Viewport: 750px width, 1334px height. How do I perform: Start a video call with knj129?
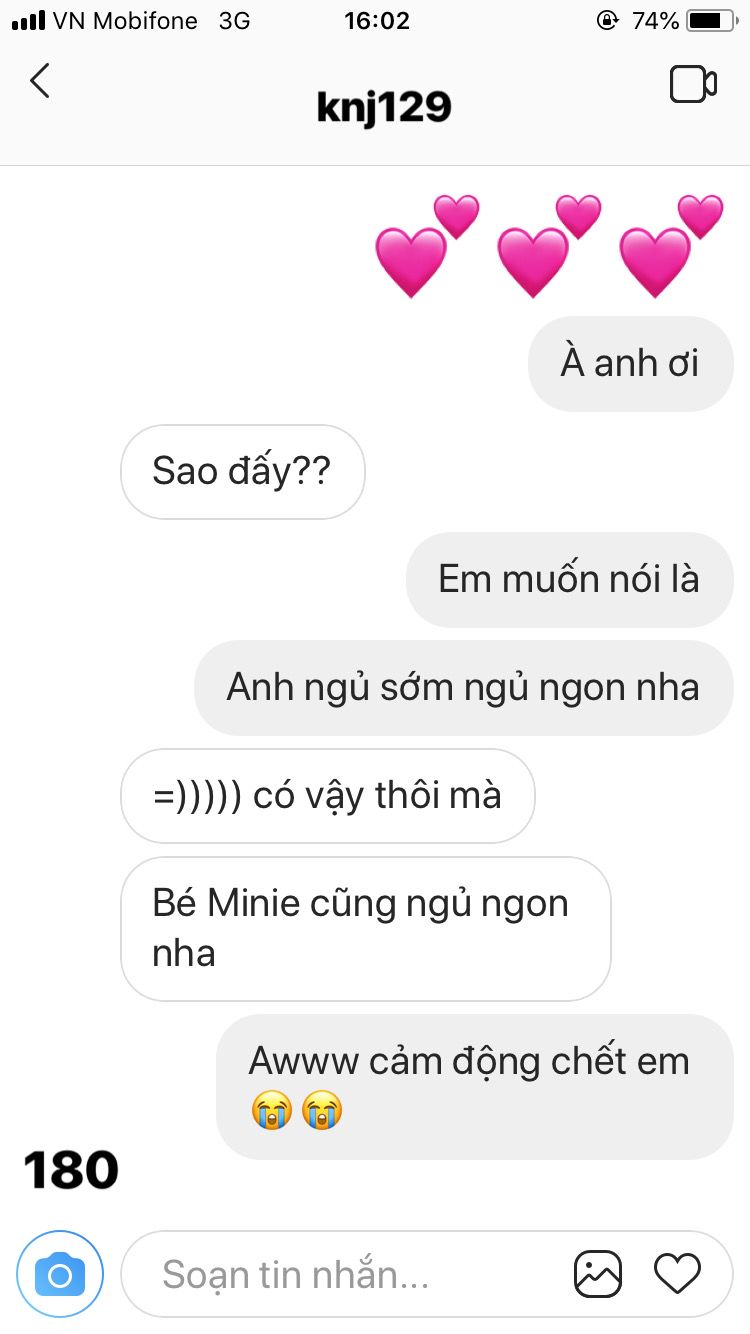coord(693,85)
